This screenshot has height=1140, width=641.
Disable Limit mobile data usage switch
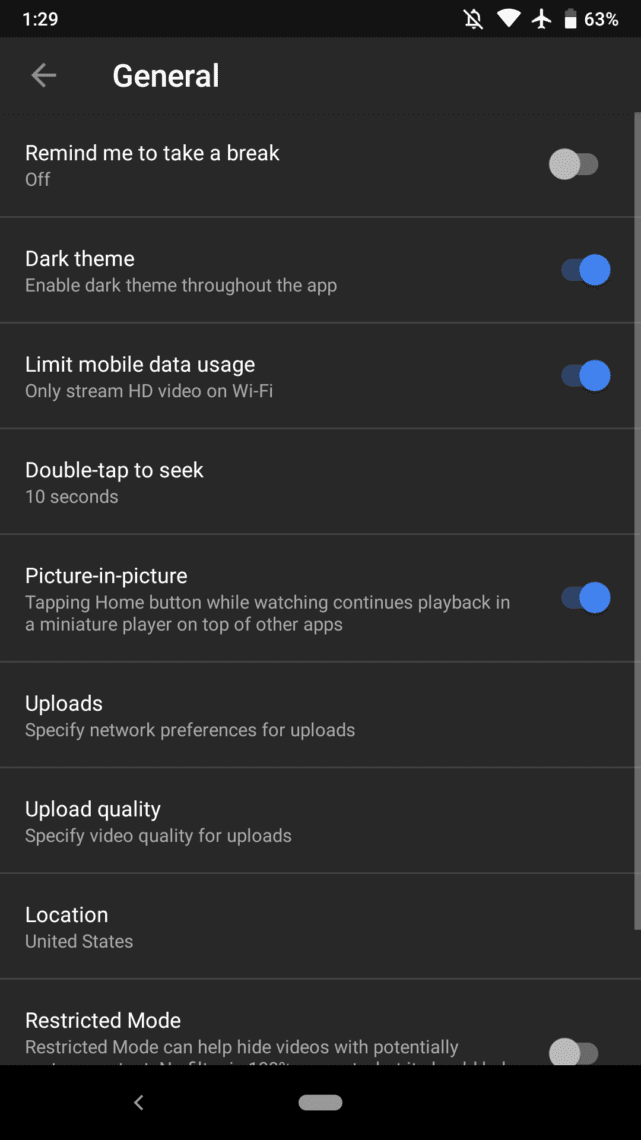coord(585,376)
